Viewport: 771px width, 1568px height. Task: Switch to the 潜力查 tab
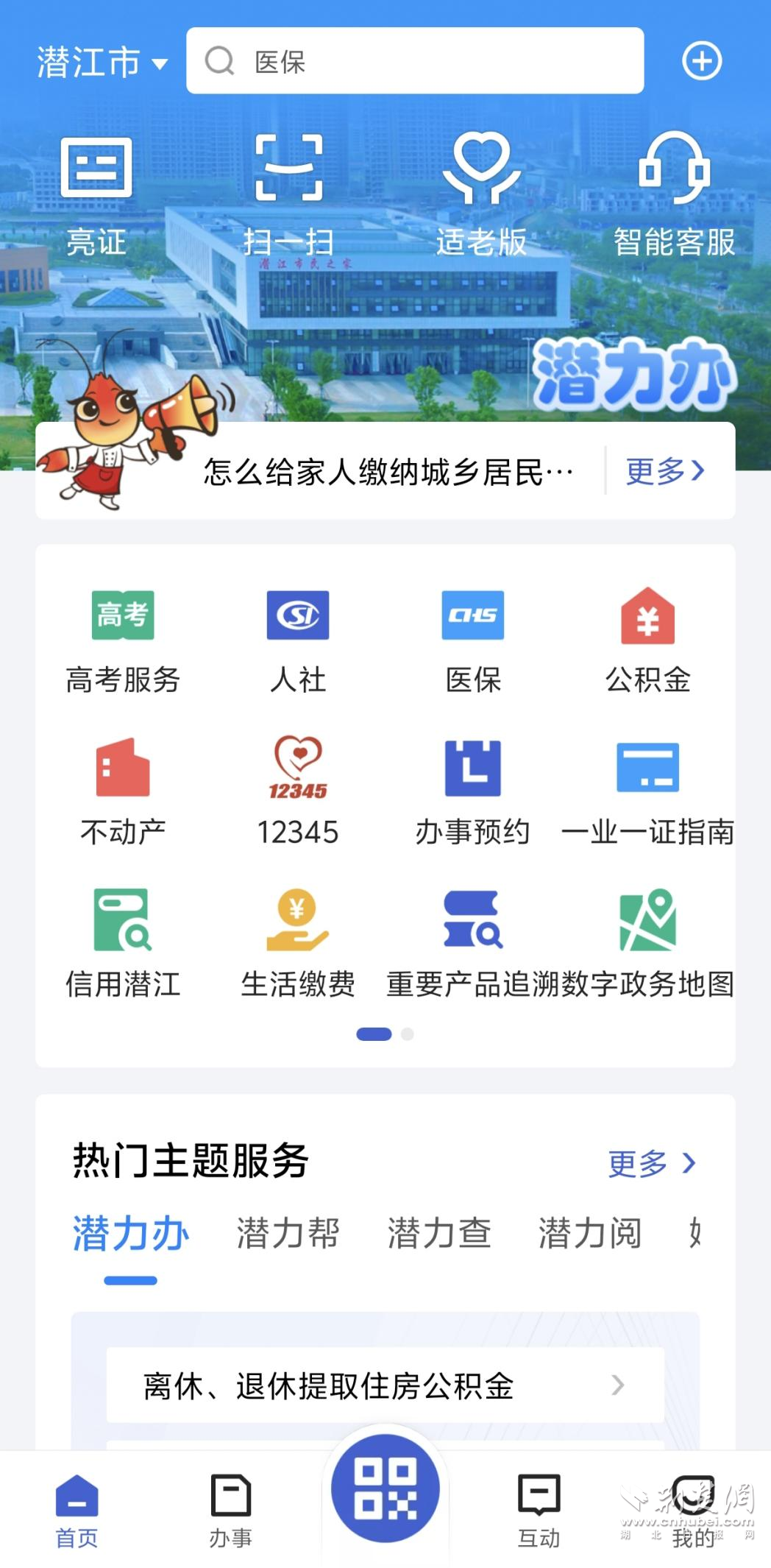tap(438, 1233)
